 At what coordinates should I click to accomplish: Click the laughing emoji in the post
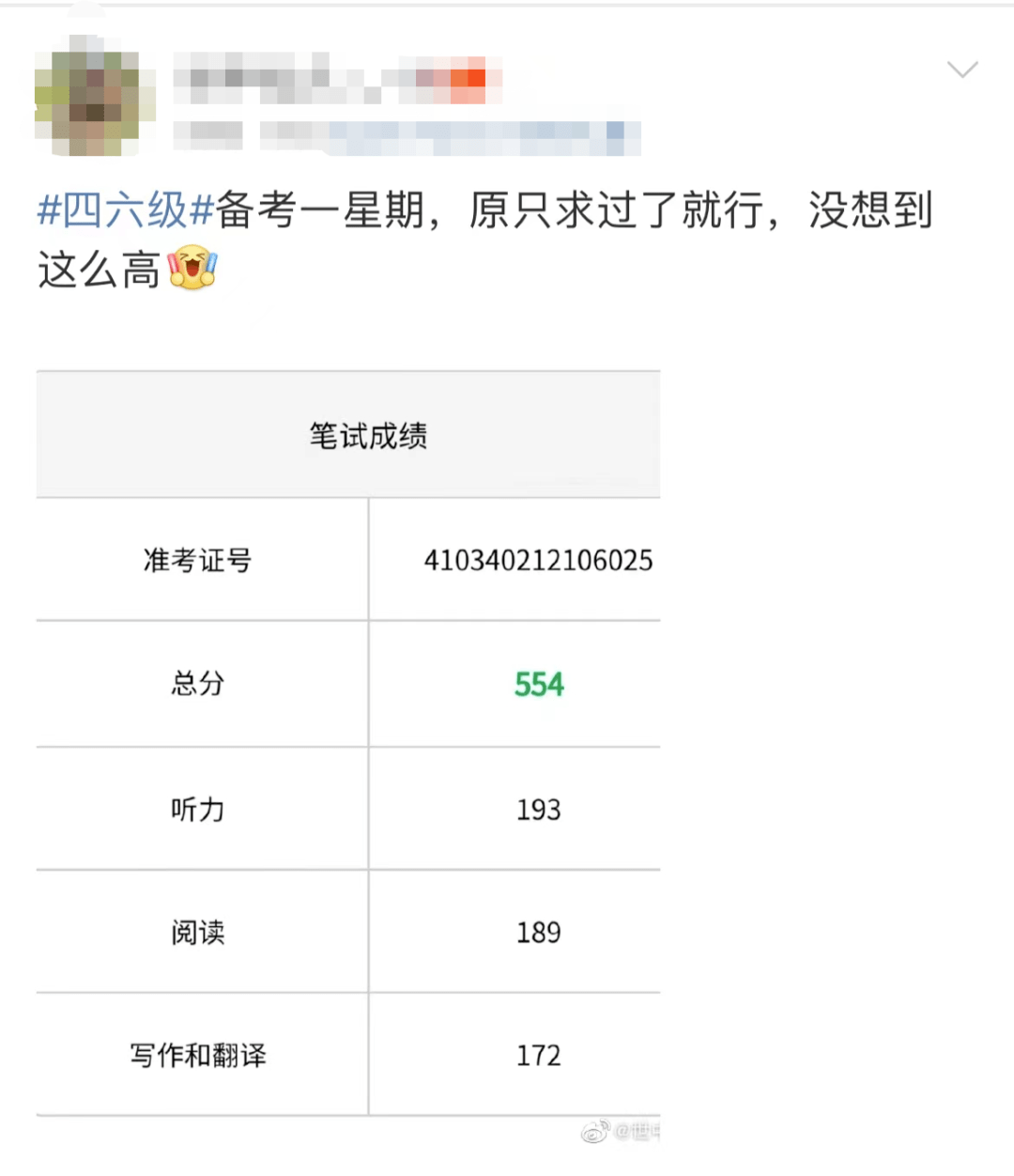tap(191, 269)
